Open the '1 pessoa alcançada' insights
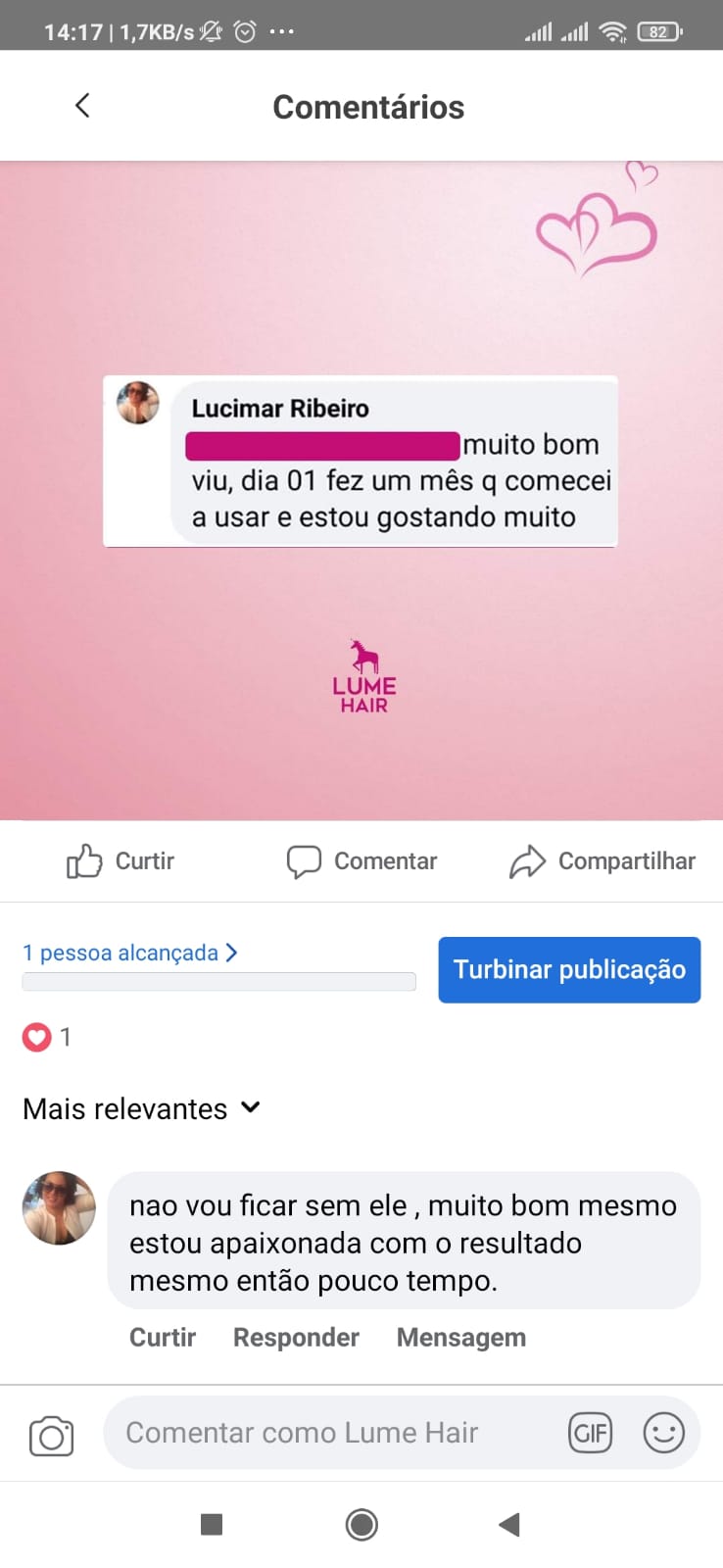 pyautogui.click(x=130, y=953)
